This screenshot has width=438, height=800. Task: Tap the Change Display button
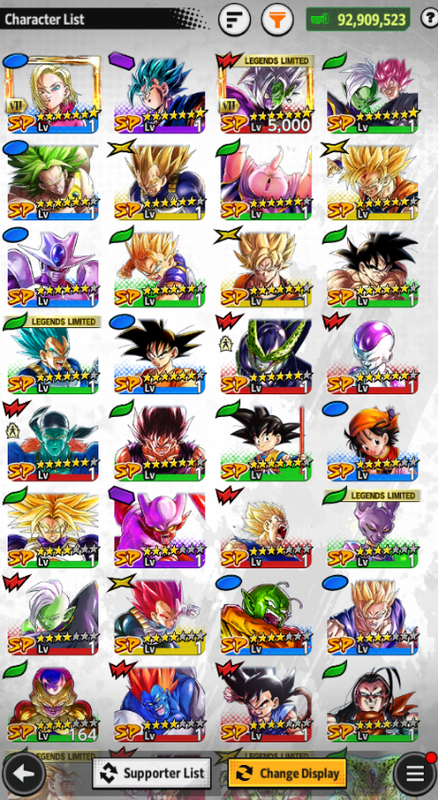pyautogui.click(x=287, y=773)
